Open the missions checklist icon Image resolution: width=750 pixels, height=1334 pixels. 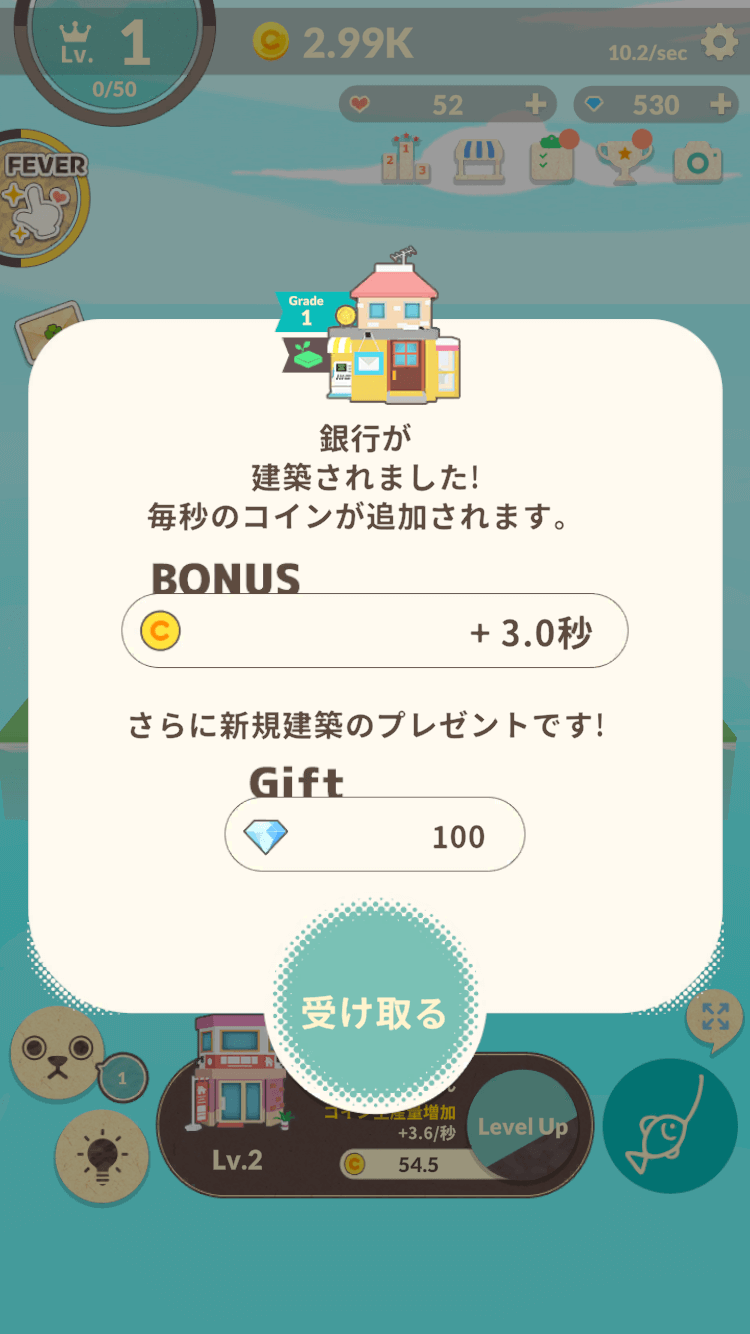(x=553, y=160)
